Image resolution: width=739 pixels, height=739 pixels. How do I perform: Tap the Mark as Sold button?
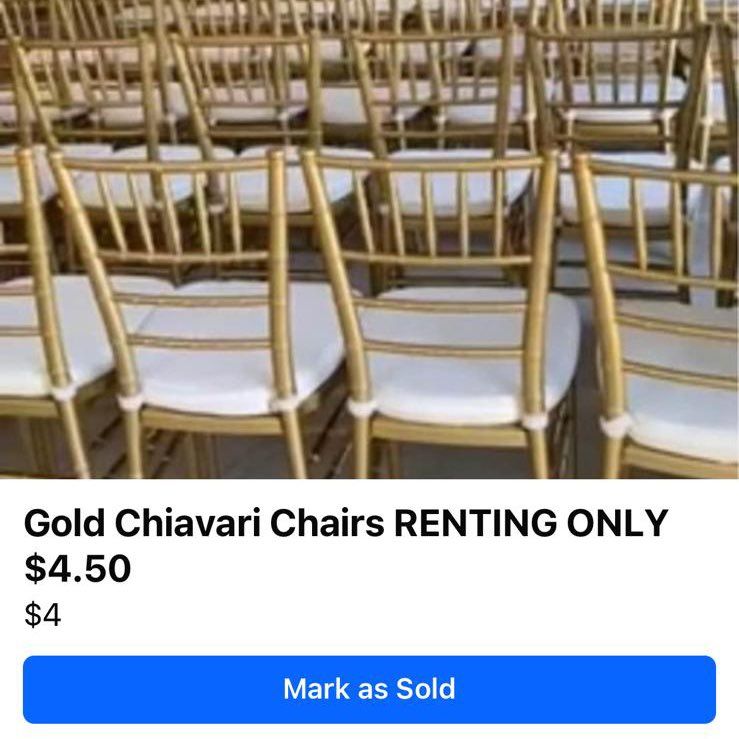tap(369, 689)
